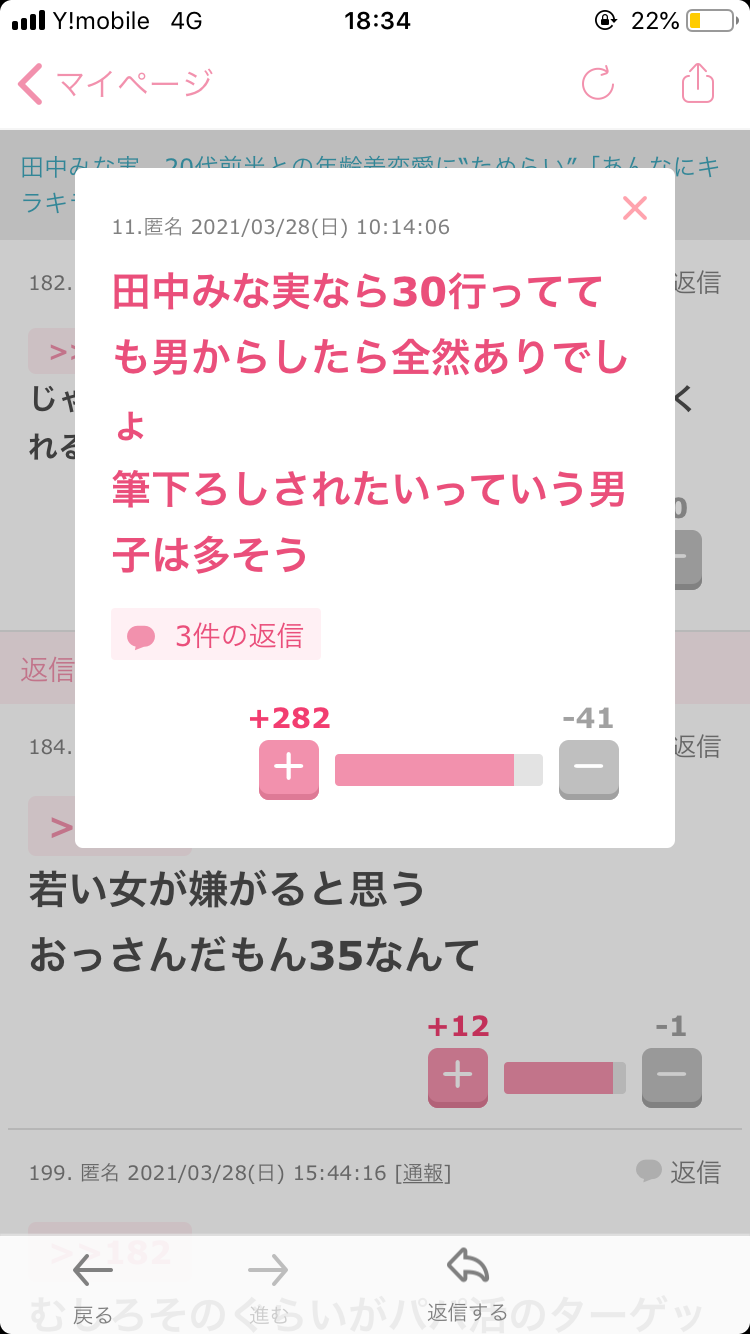Open the share sheet
The height and width of the screenshot is (1334, 750).
pos(698,84)
